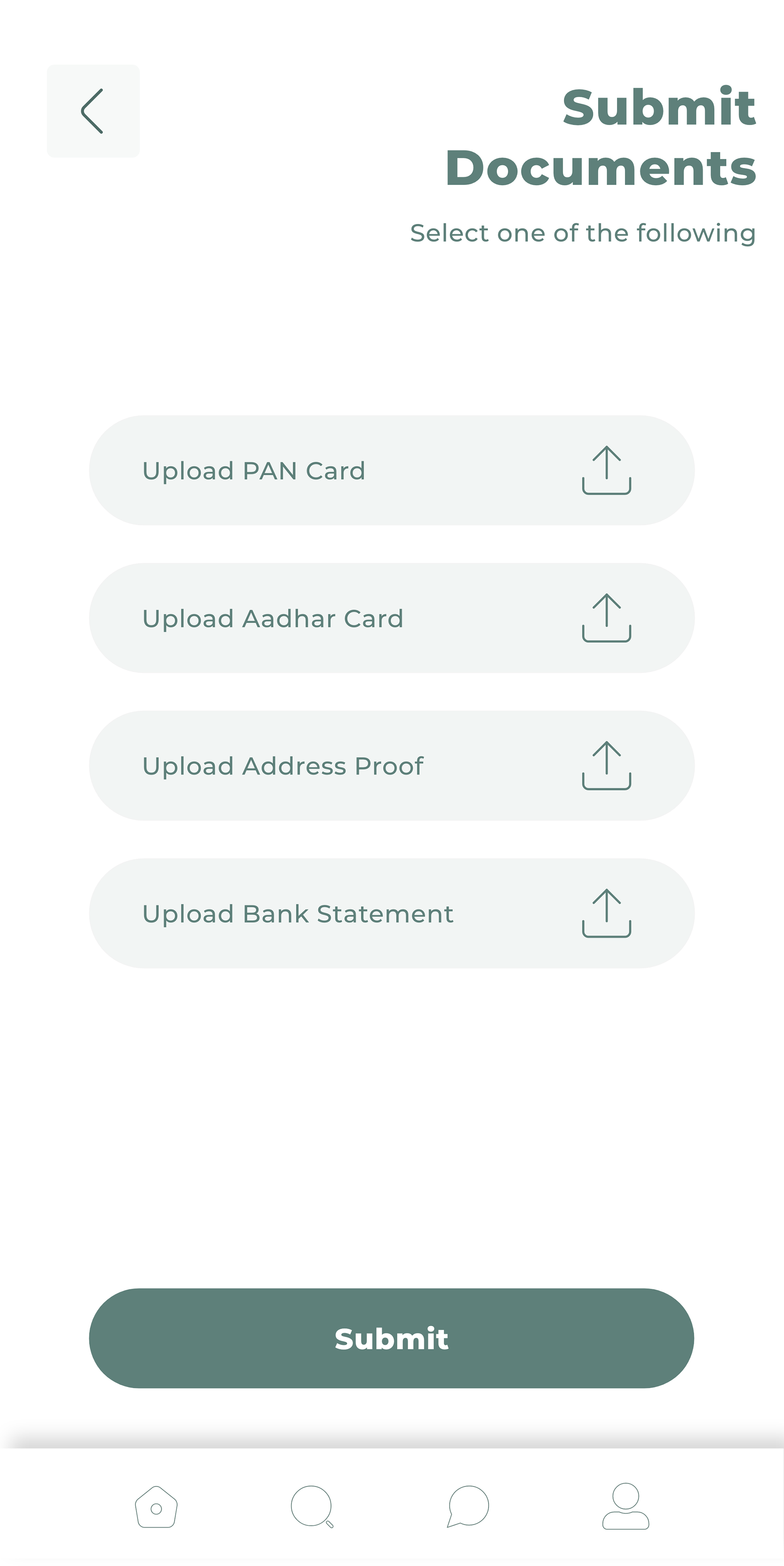Image resolution: width=784 pixels, height=1566 pixels.
Task: Switch to the Home tab
Action: (x=156, y=1507)
